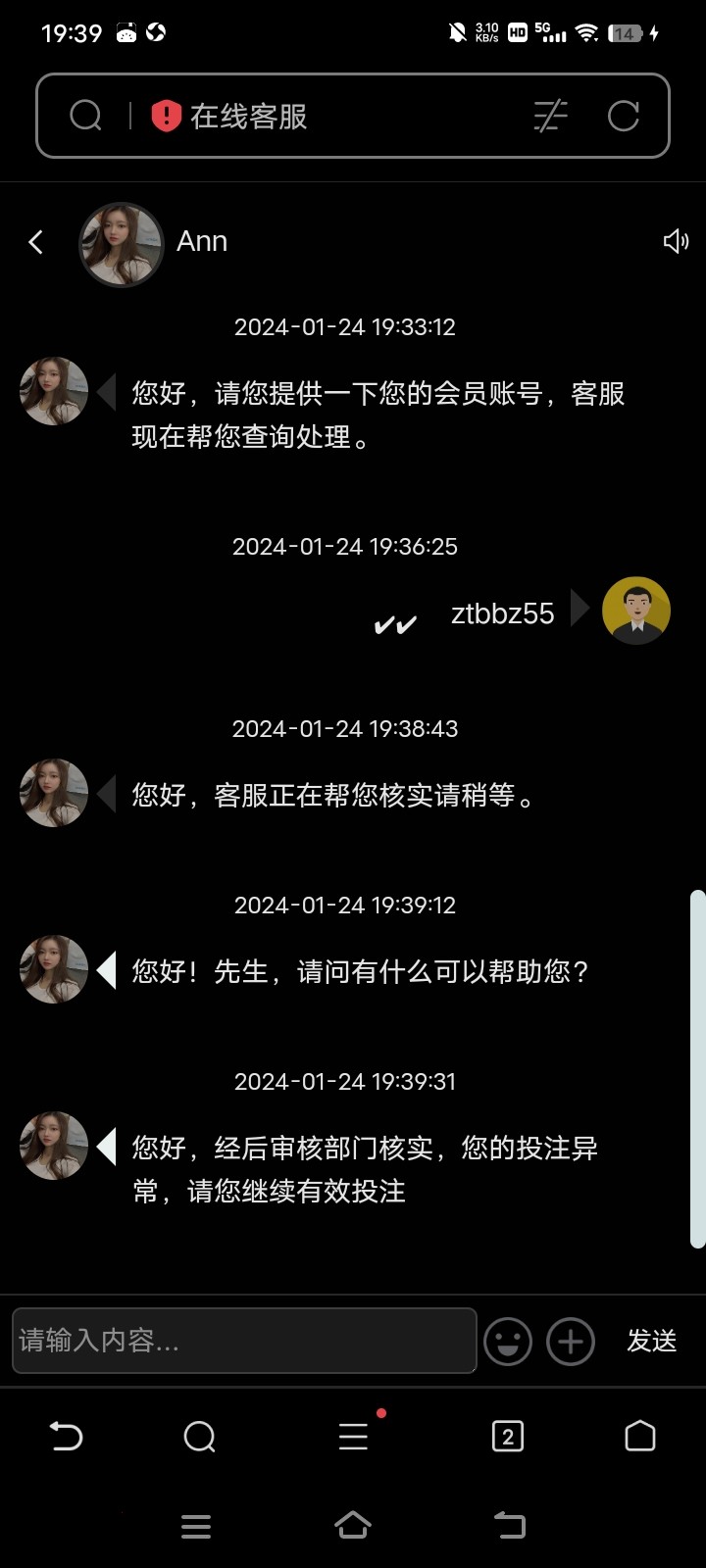Open Ann's profile avatar at the top
Viewport: 706px width, 1568px height.
[121, 243]
